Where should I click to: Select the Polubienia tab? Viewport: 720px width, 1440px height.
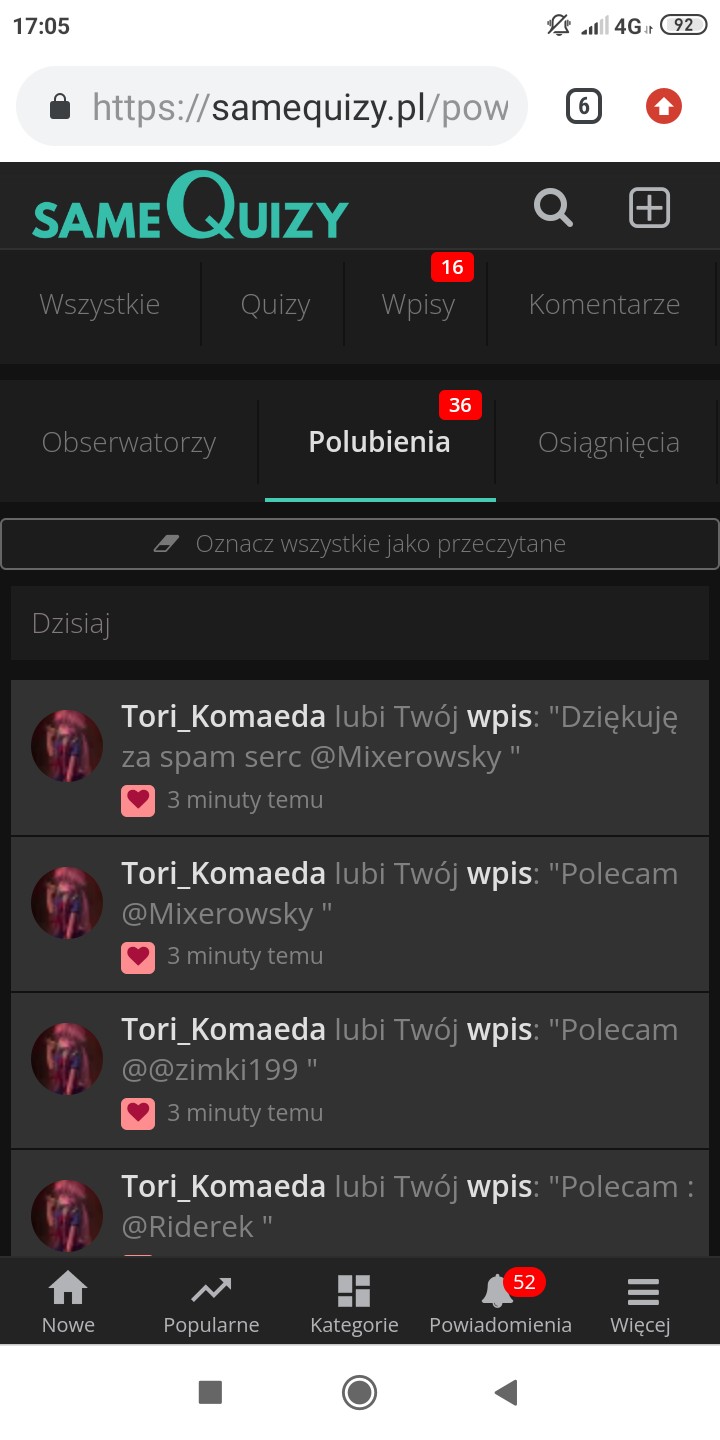(x=379, y=442)
